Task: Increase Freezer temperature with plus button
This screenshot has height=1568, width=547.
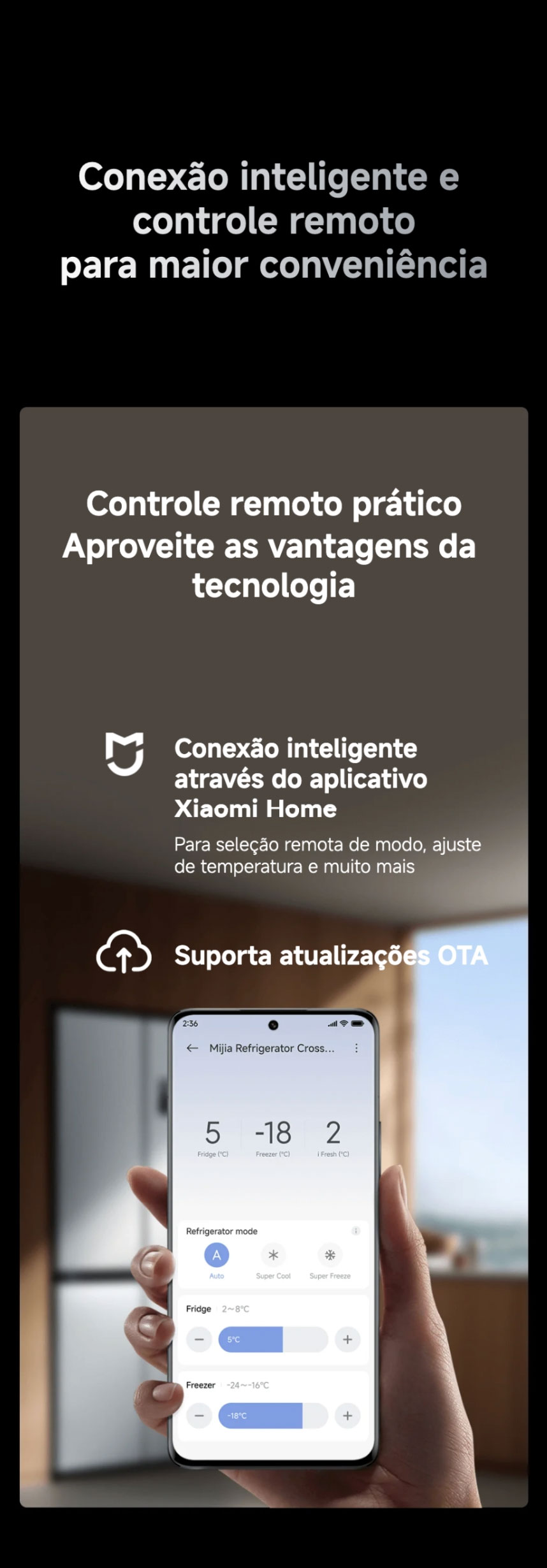Action: tap(347, 1416)
